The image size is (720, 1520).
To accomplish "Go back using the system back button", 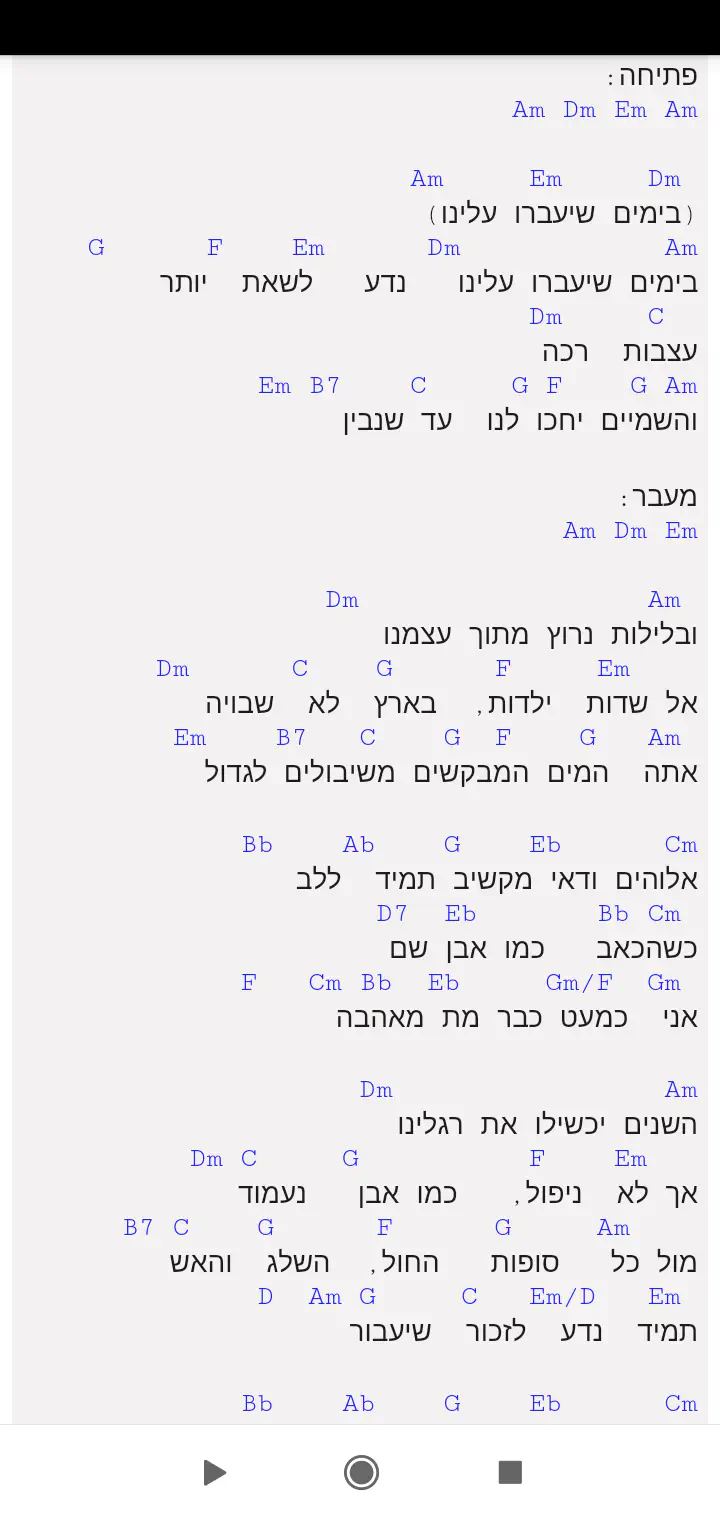I will pos(214,1472).
